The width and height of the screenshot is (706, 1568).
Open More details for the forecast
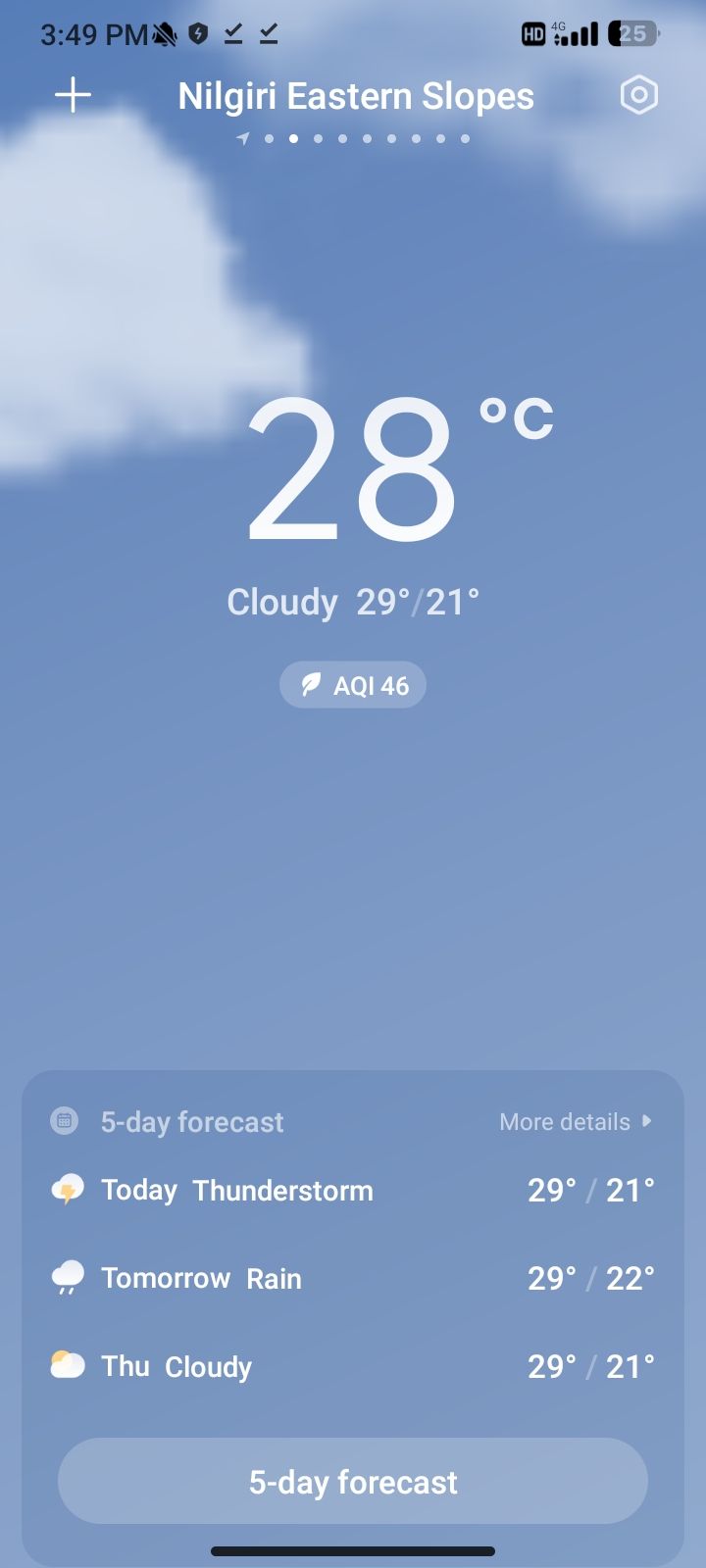click(575, 1121)
